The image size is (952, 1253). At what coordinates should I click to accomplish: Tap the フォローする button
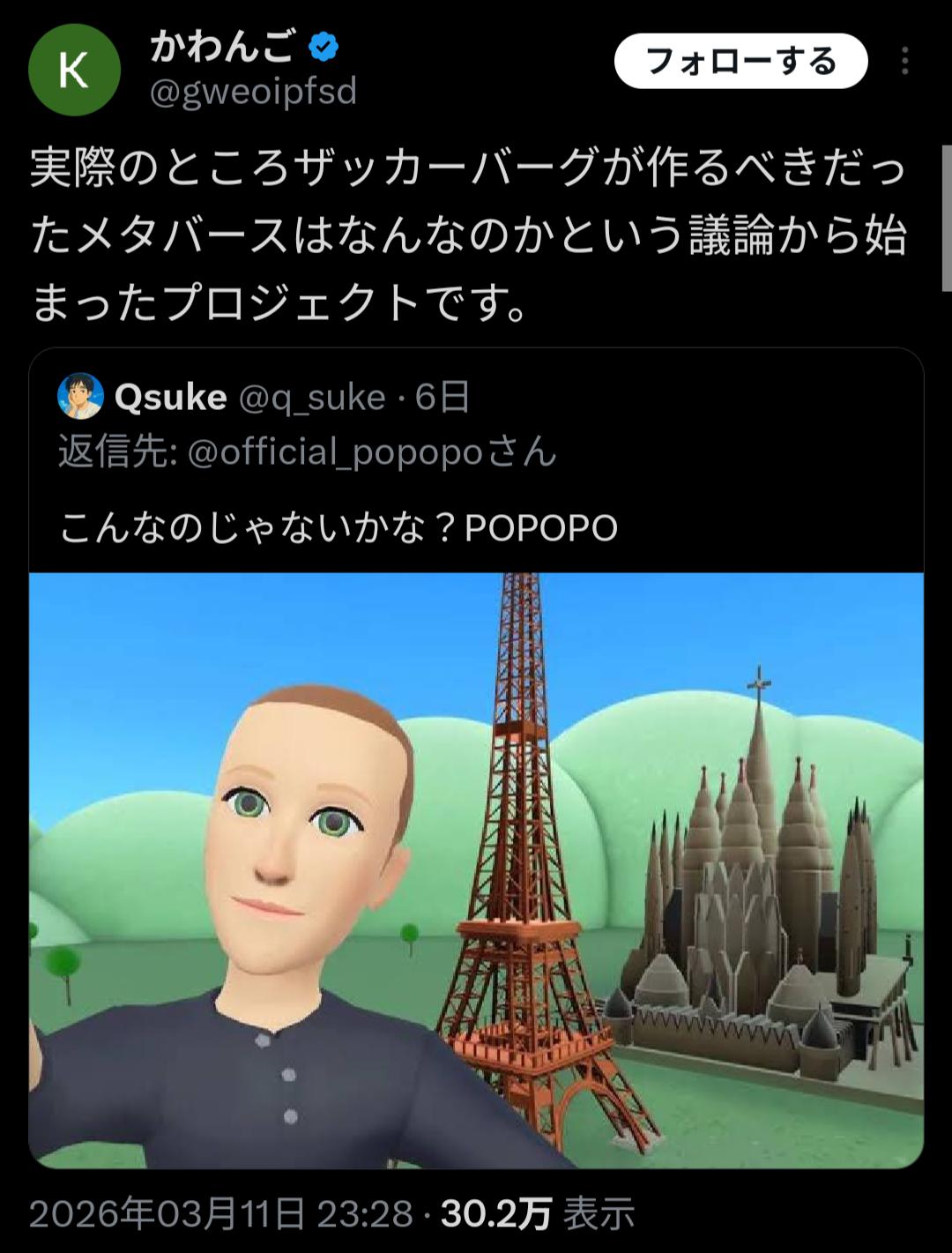point(740,62)
